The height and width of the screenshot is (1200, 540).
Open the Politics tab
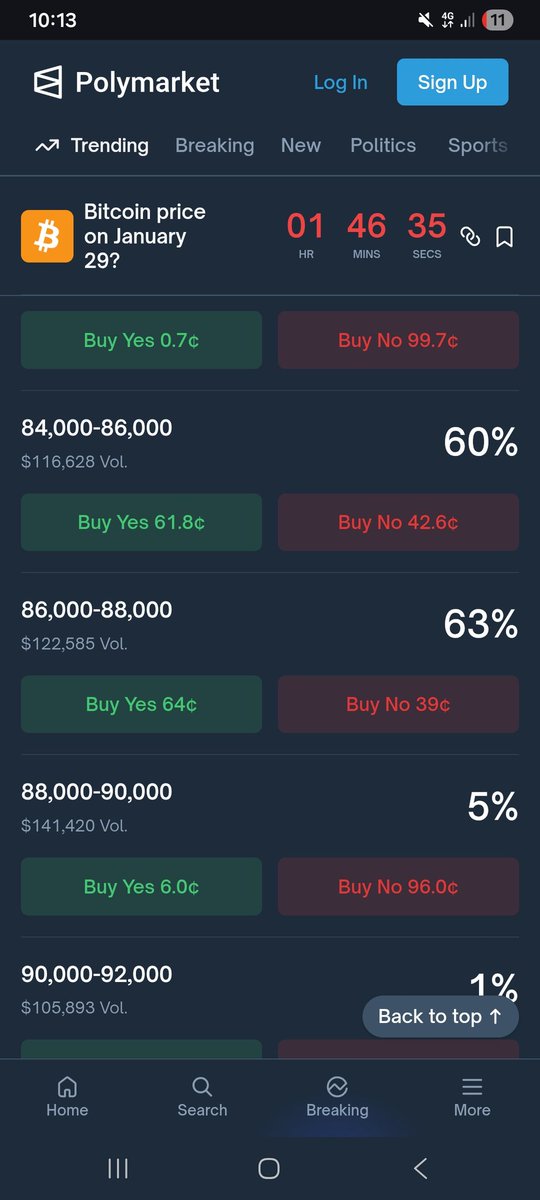coord(383,146)
